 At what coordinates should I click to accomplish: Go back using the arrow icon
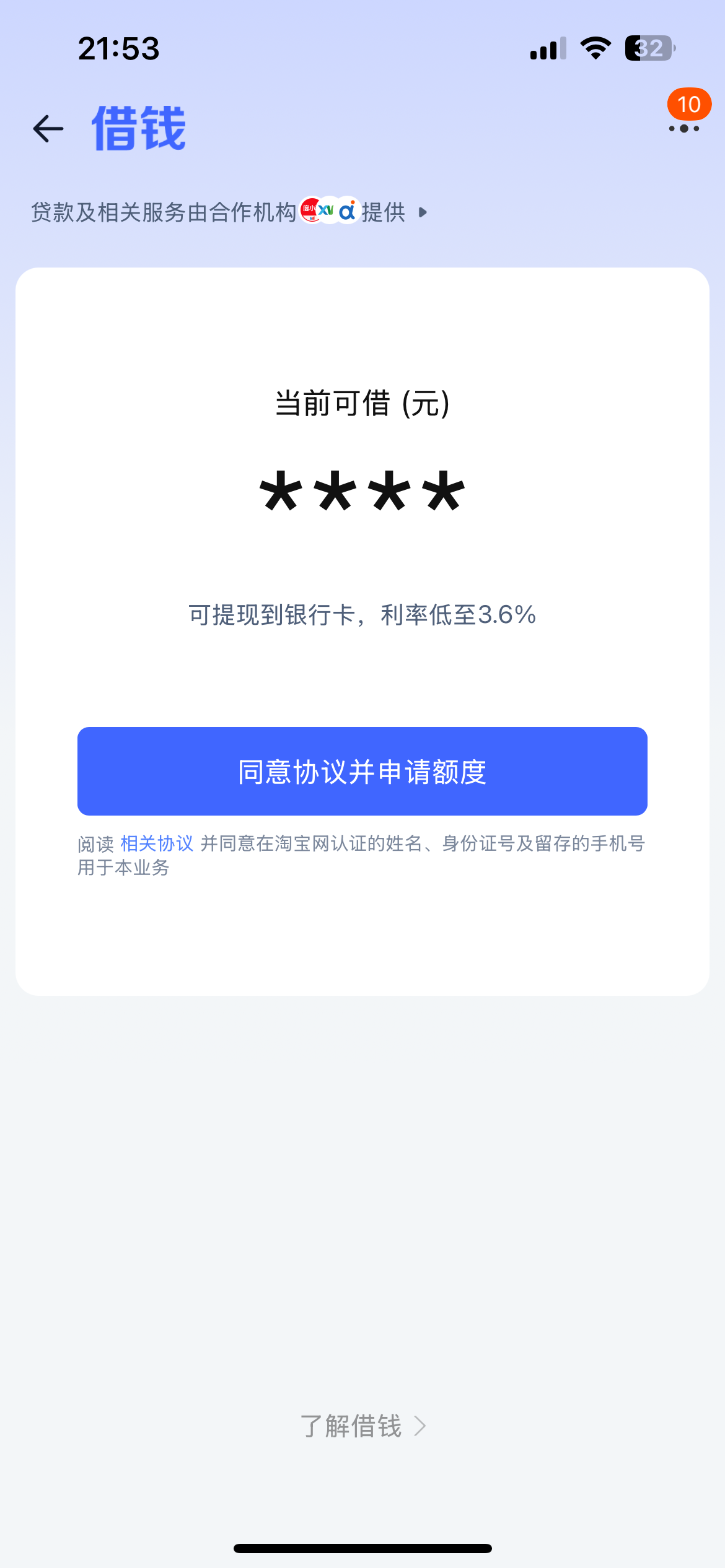[x=48, y=129]
